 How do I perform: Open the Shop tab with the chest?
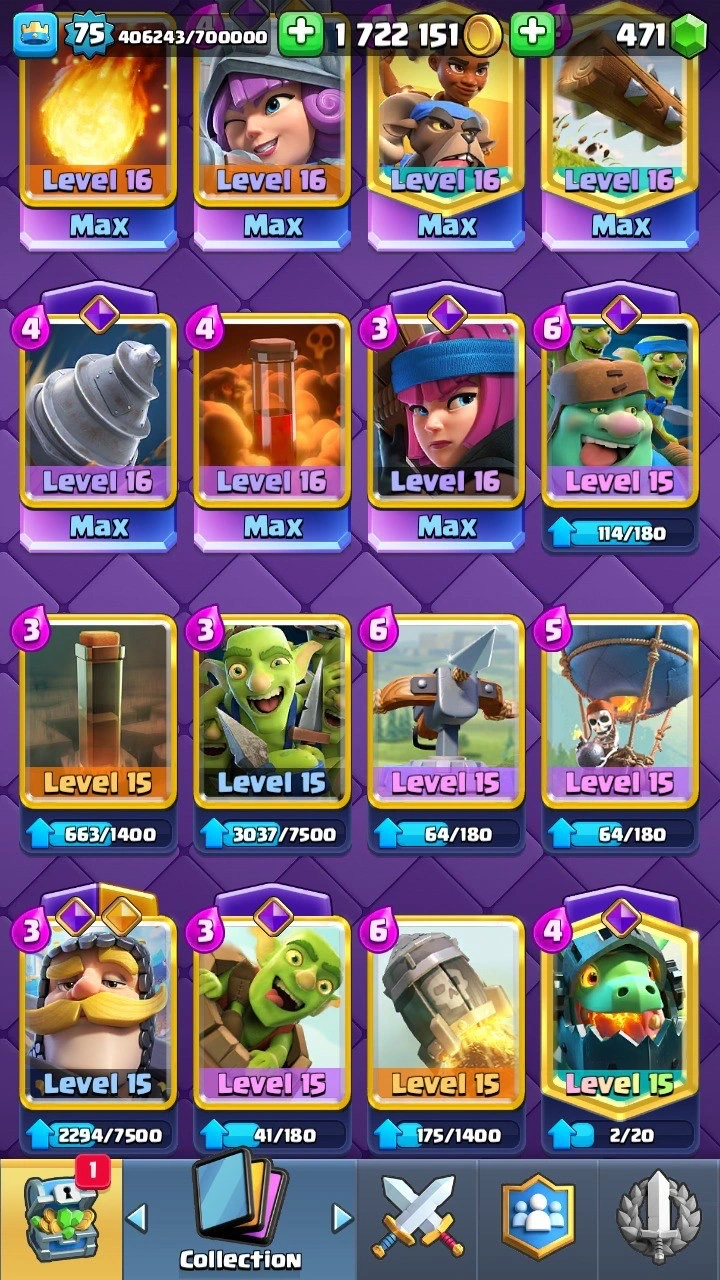pyautogui.click(x=60, y=1220)
